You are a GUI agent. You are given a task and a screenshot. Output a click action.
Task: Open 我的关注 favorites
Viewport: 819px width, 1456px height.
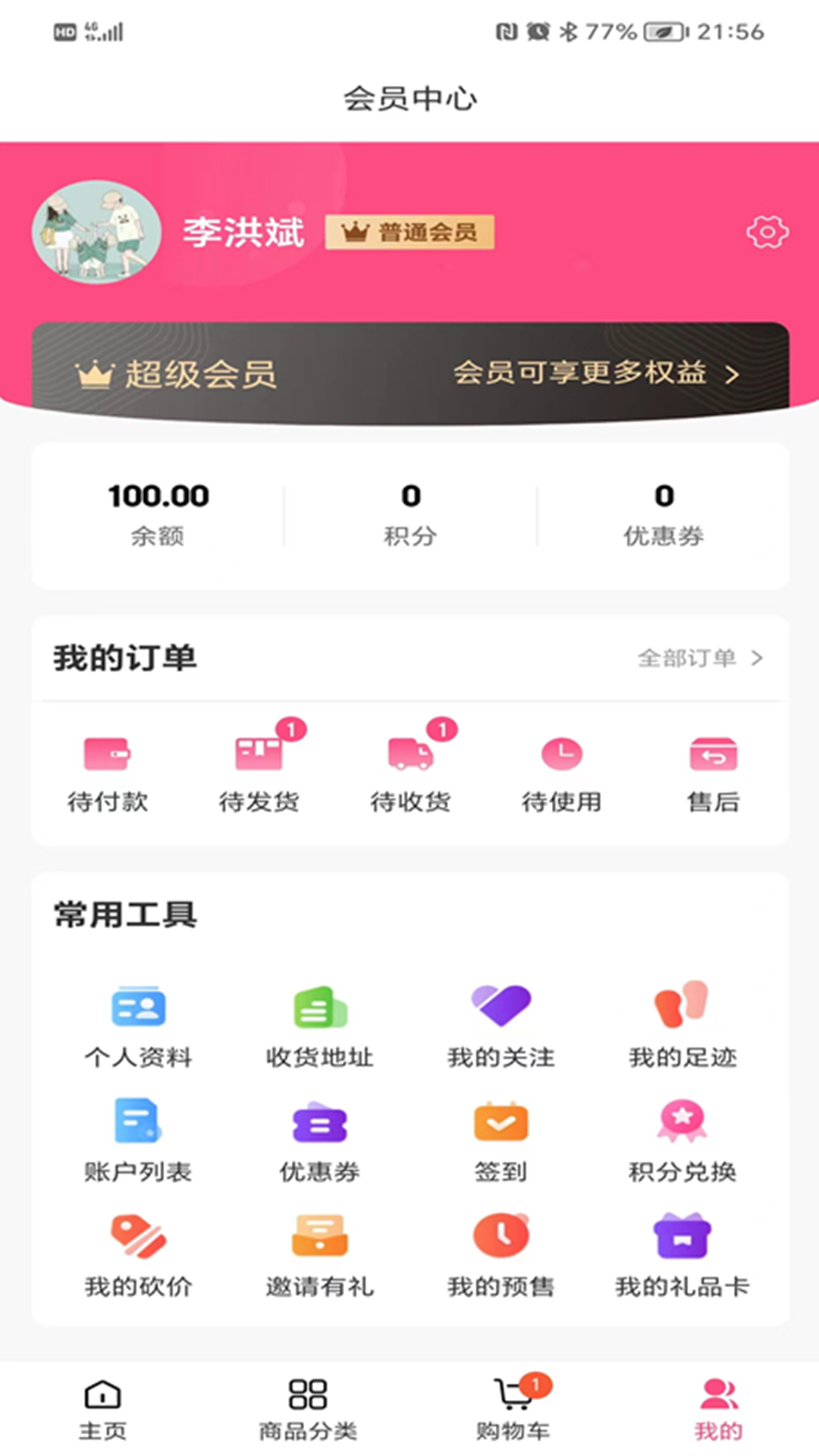pos(500,1025)
